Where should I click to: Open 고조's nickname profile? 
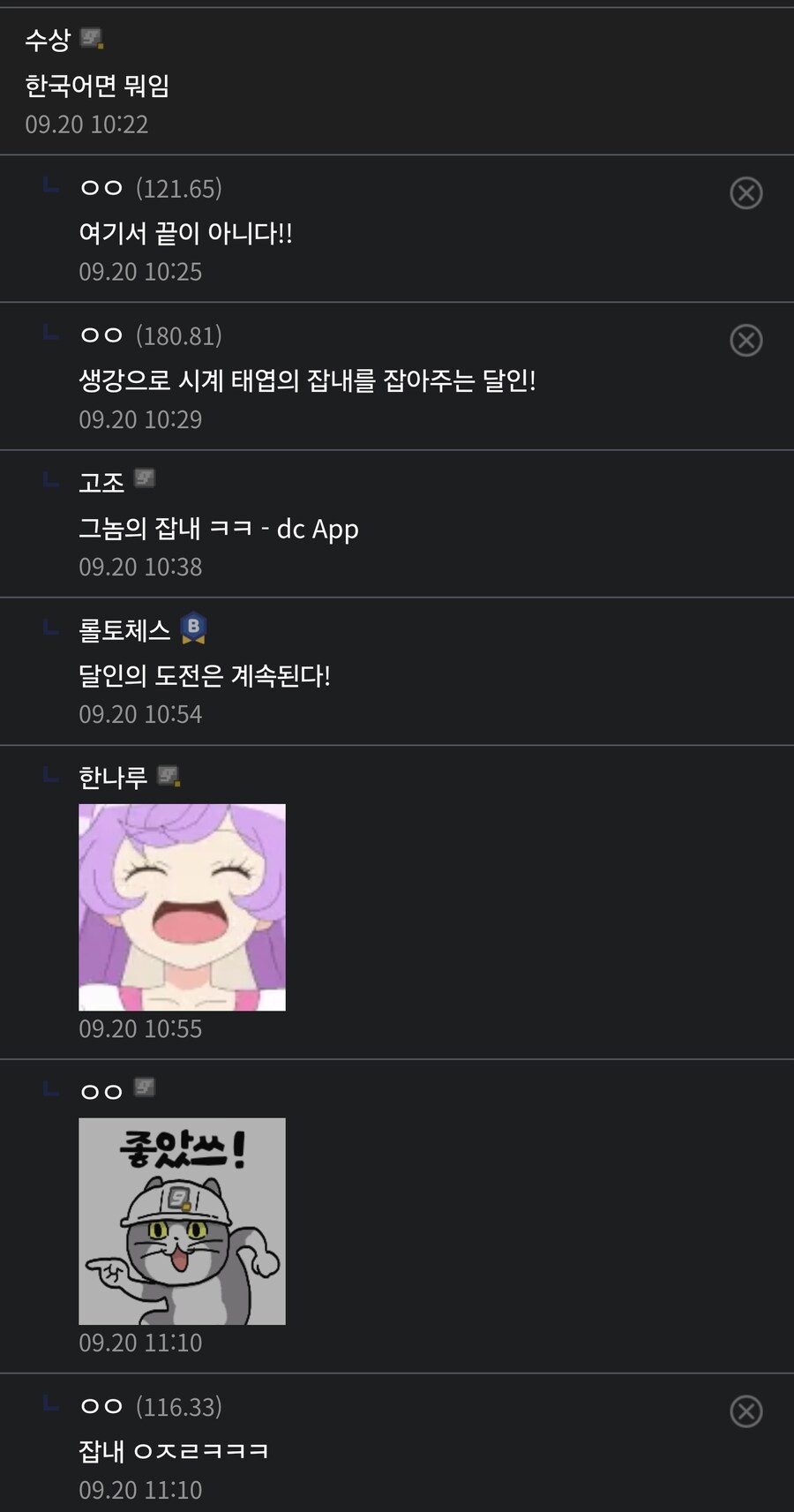[x=101, y=482]
